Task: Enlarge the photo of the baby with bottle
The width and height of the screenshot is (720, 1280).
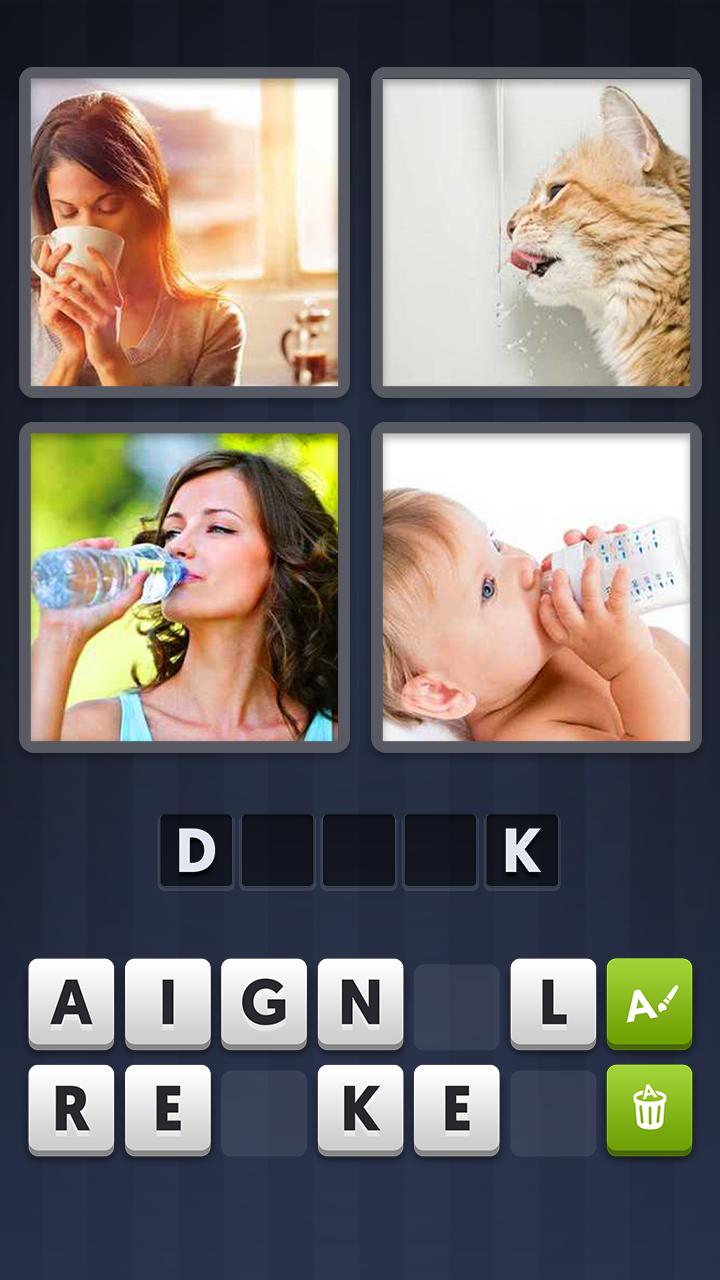Action: point(536,587)
